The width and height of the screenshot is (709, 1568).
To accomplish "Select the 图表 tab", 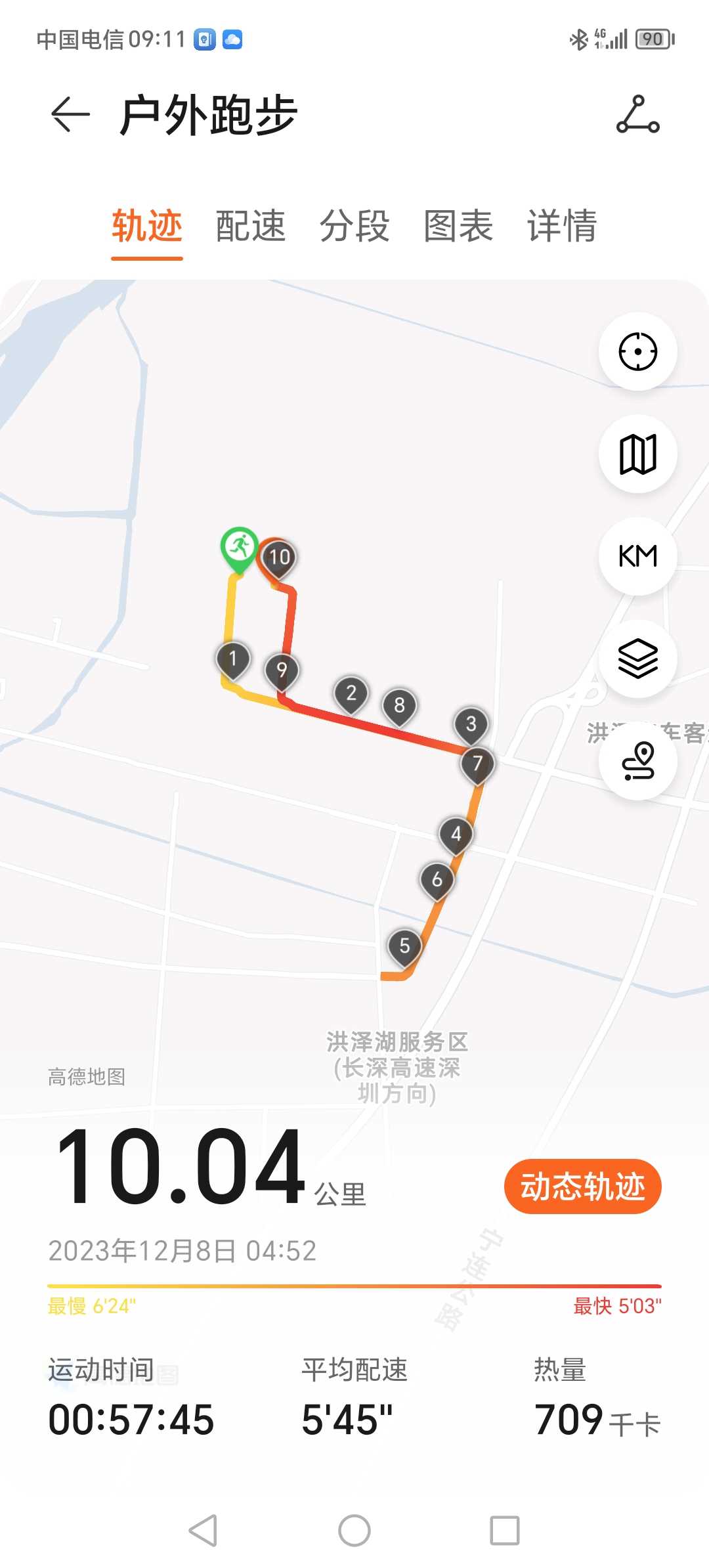I will tap(458, 226).
